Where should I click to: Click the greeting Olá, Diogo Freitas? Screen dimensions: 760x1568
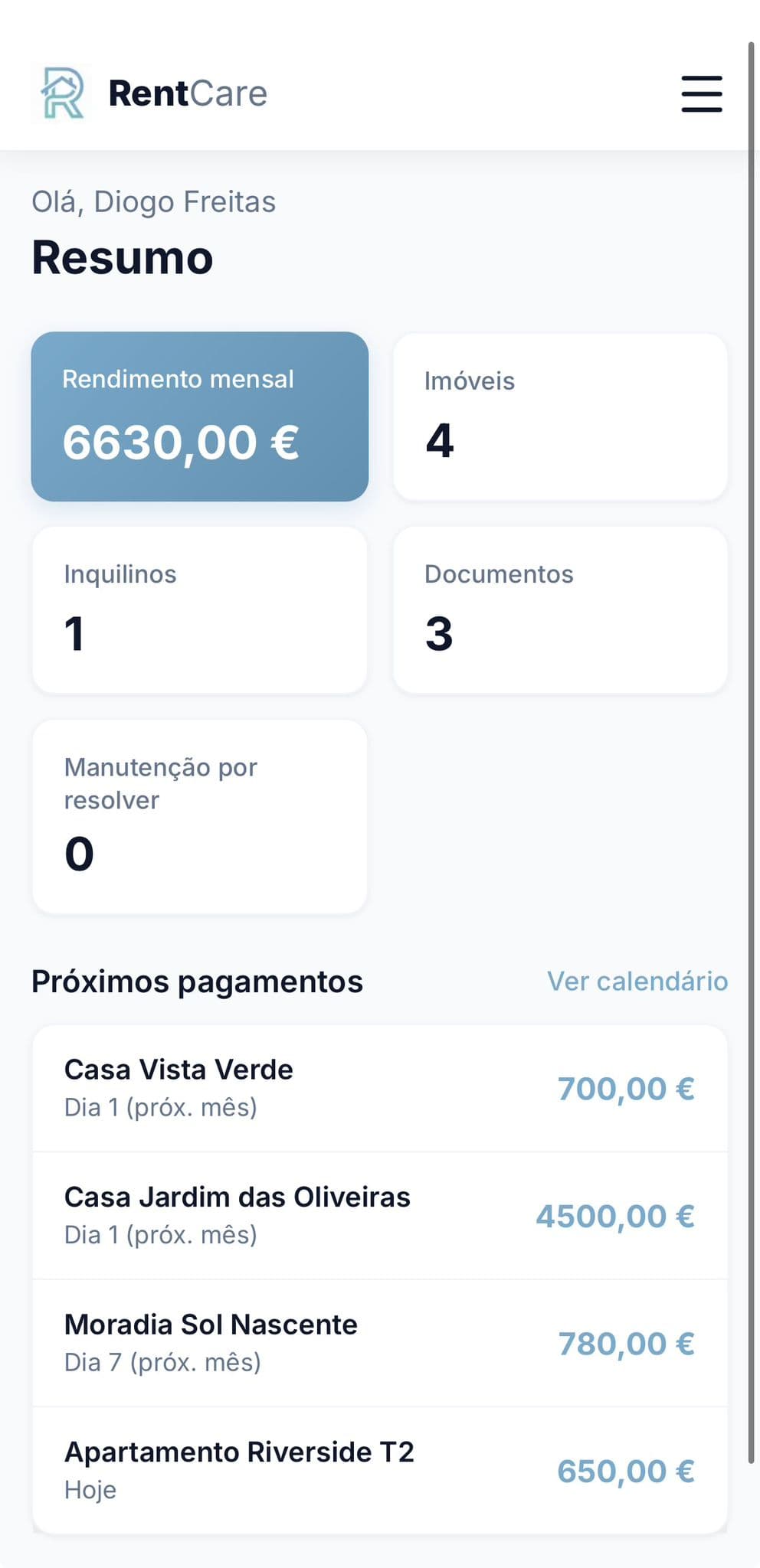[153, 201]
